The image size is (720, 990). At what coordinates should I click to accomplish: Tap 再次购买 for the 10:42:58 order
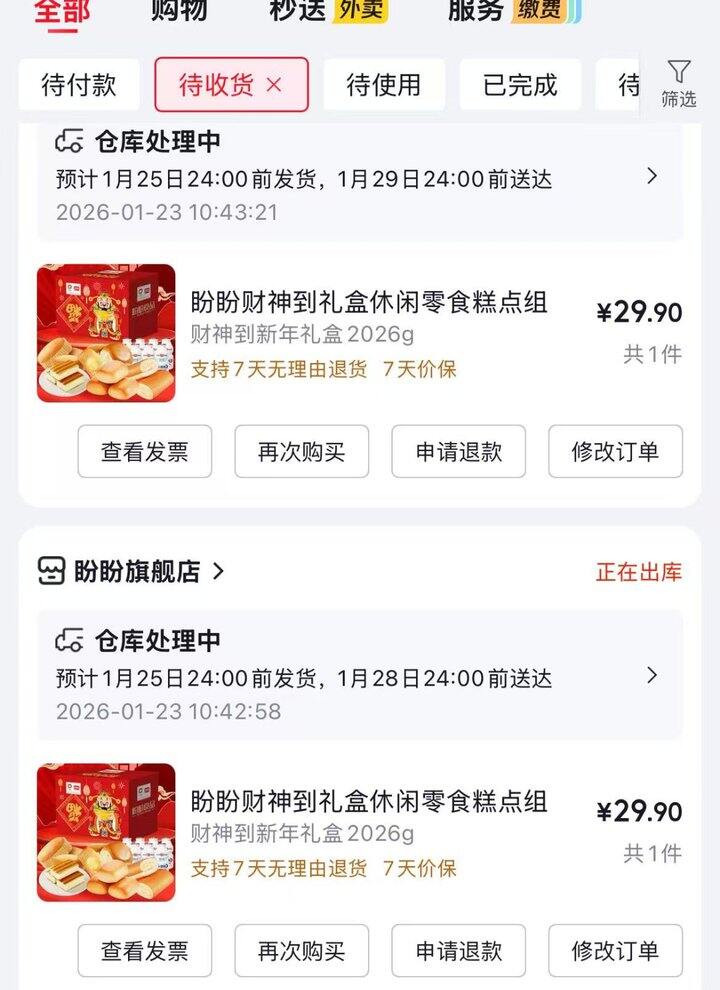point(302,951)
